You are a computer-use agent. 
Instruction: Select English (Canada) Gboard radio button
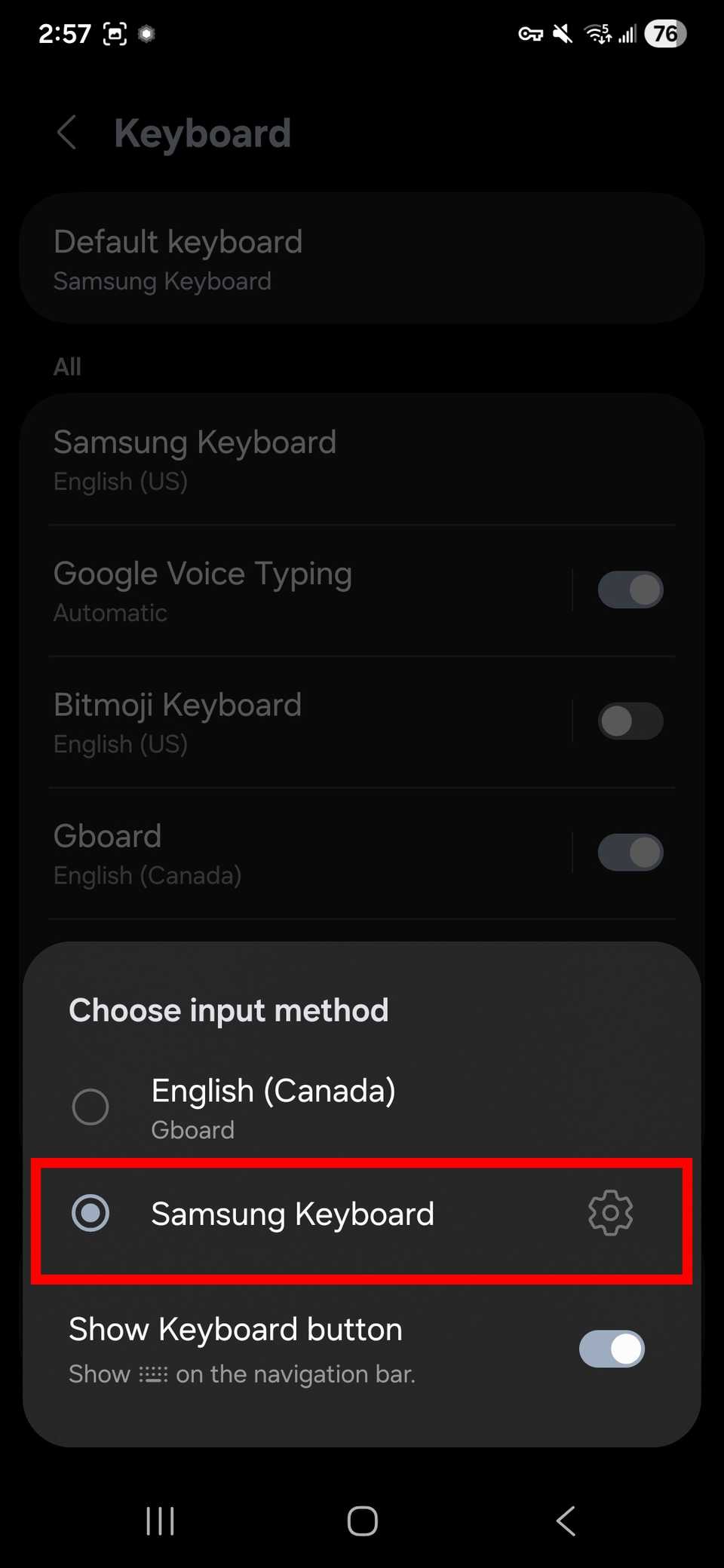point(90,1107)
